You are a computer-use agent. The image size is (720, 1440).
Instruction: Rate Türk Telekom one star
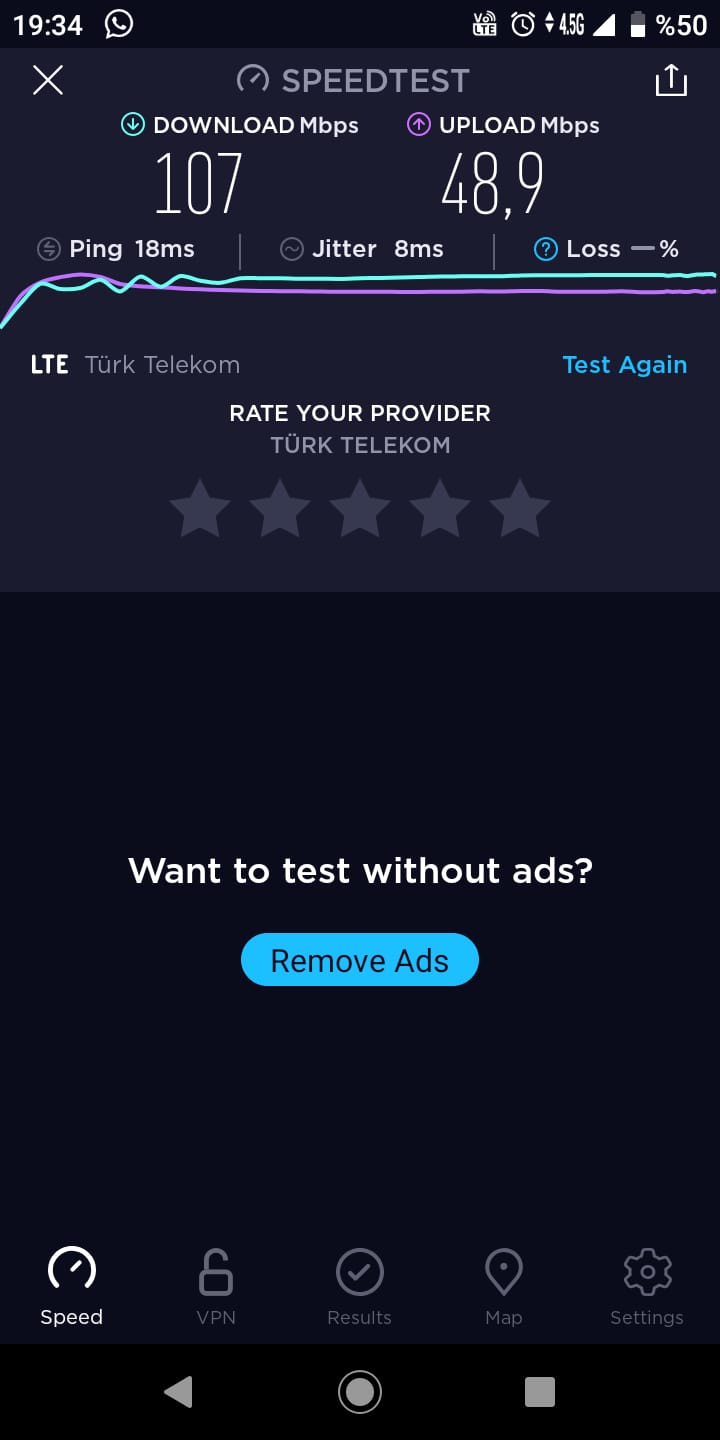(200, 508)
